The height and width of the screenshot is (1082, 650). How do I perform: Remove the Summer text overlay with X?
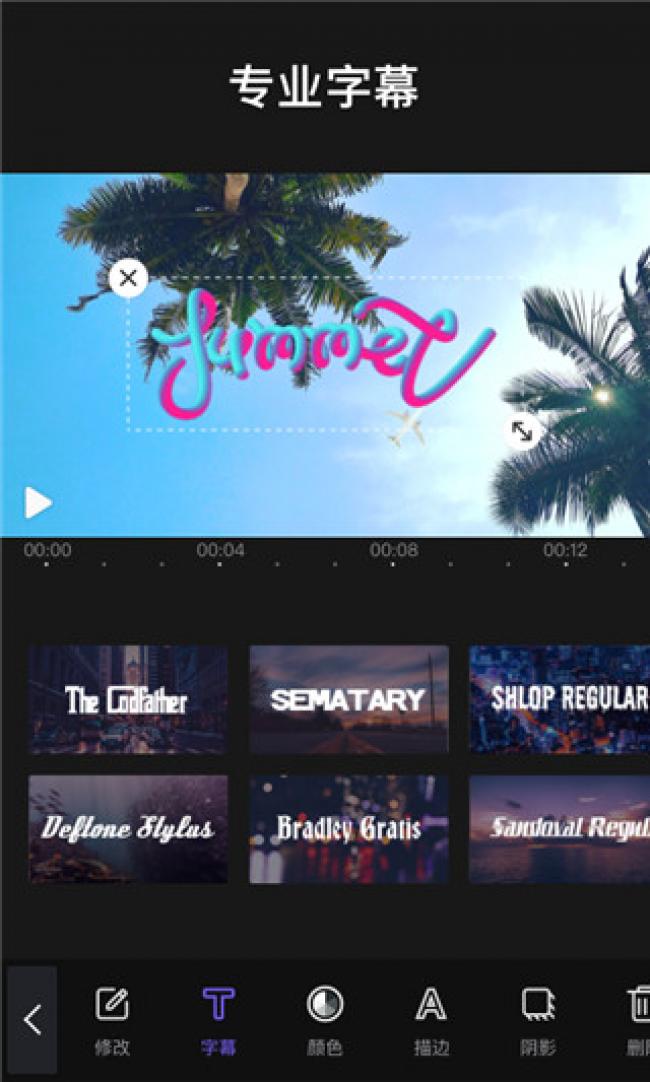click(x=128, y=278)
